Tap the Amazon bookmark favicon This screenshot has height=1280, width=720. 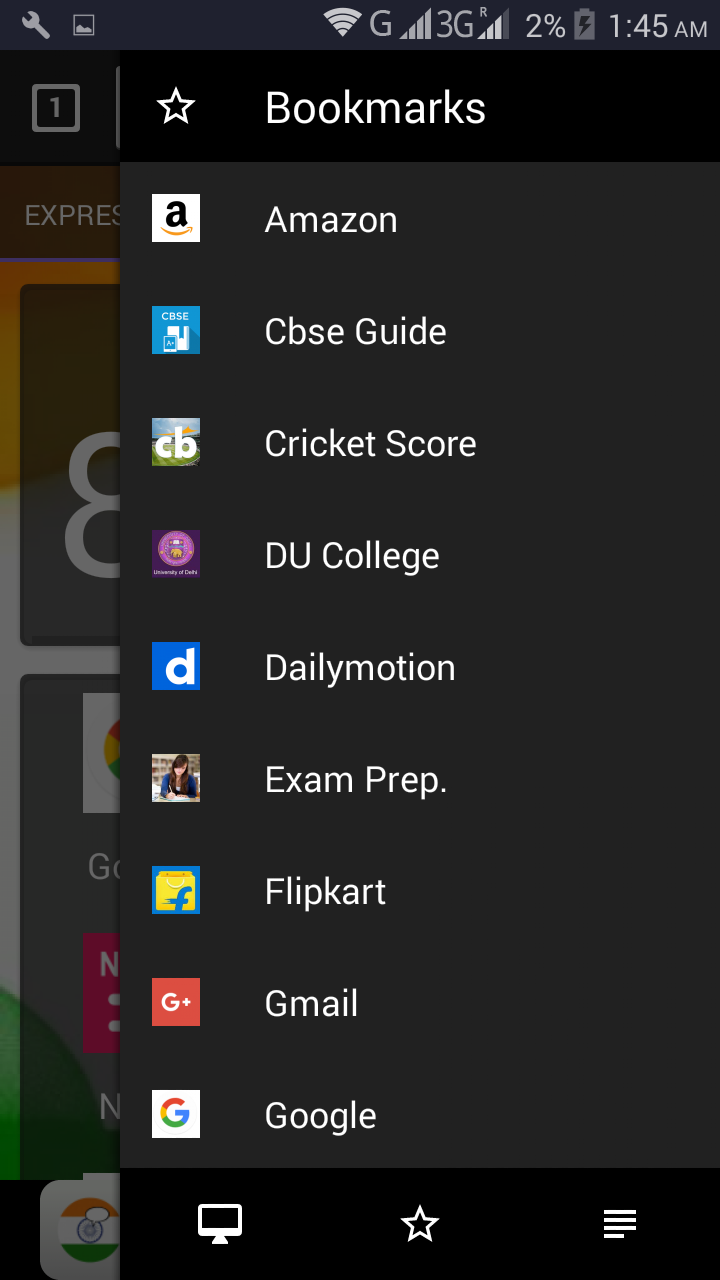(176, 218)
